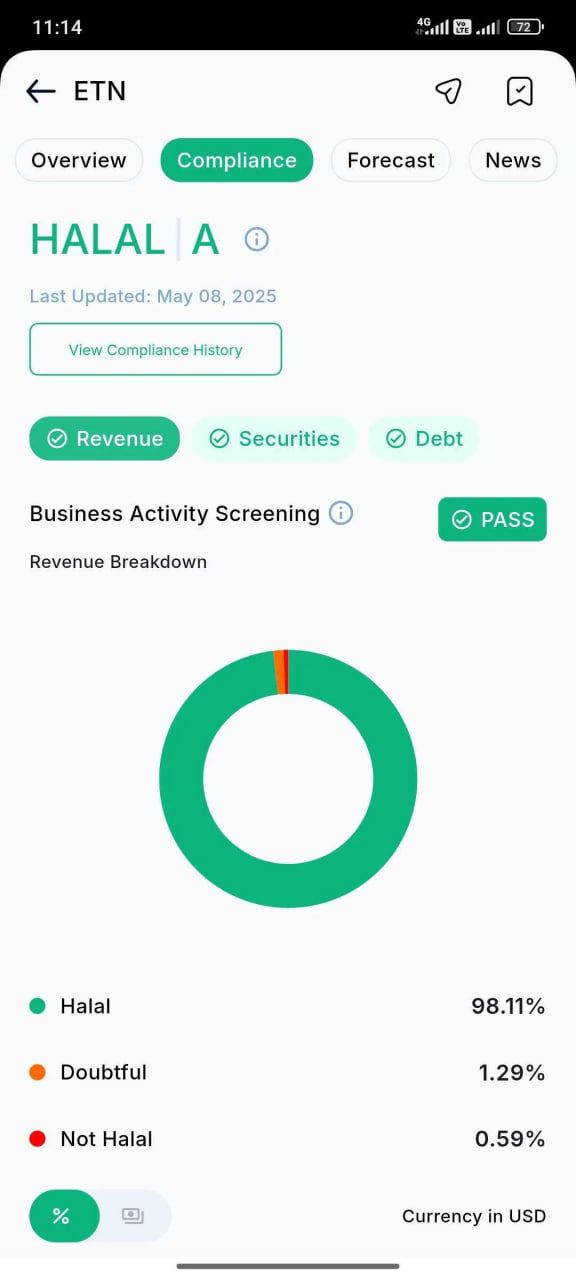This screenshot has width=576, height=1280.
Task: Go back using the arrow beside ETN
Action: click(40, 91)
